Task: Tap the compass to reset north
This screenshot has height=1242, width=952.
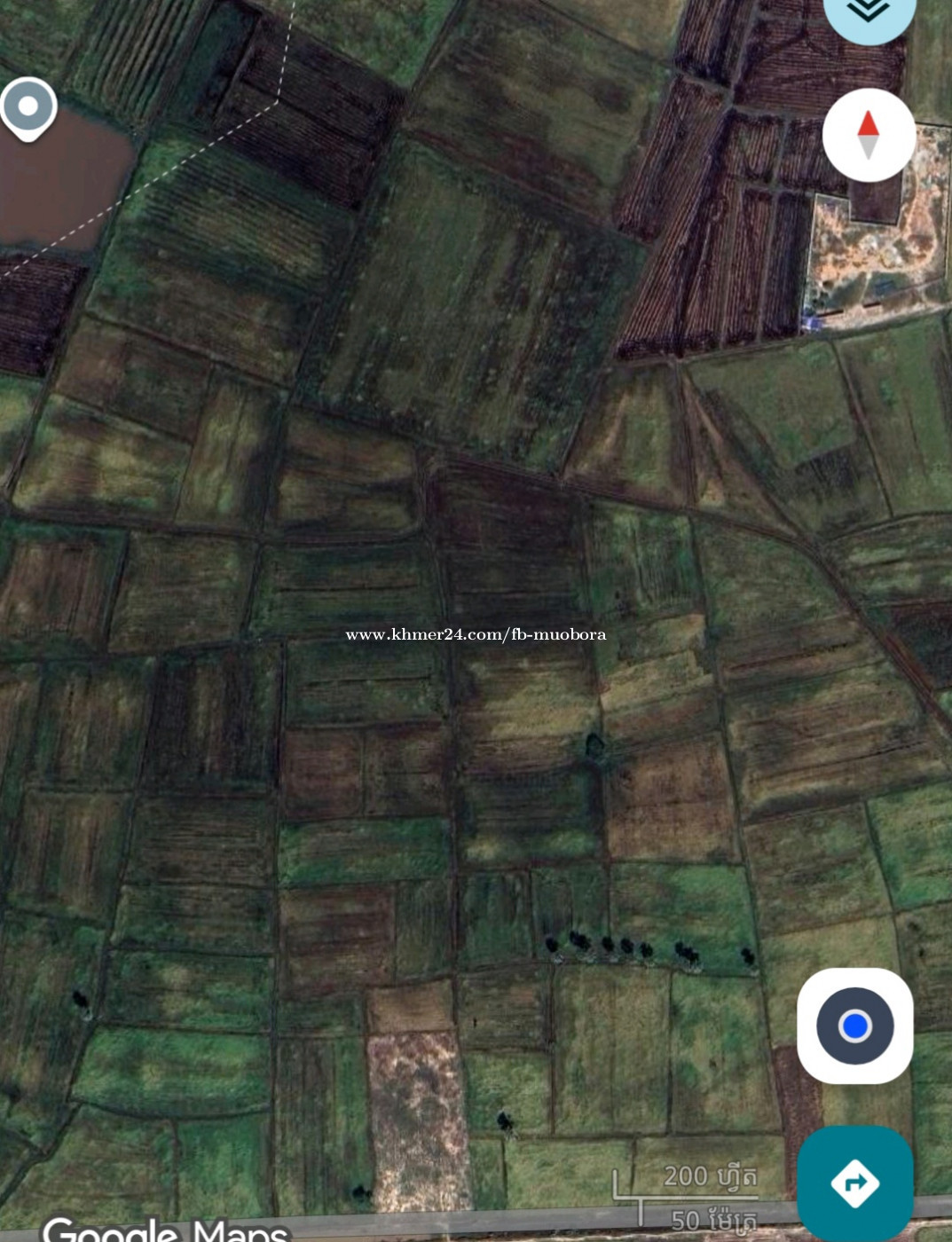Action: [869, 136]
